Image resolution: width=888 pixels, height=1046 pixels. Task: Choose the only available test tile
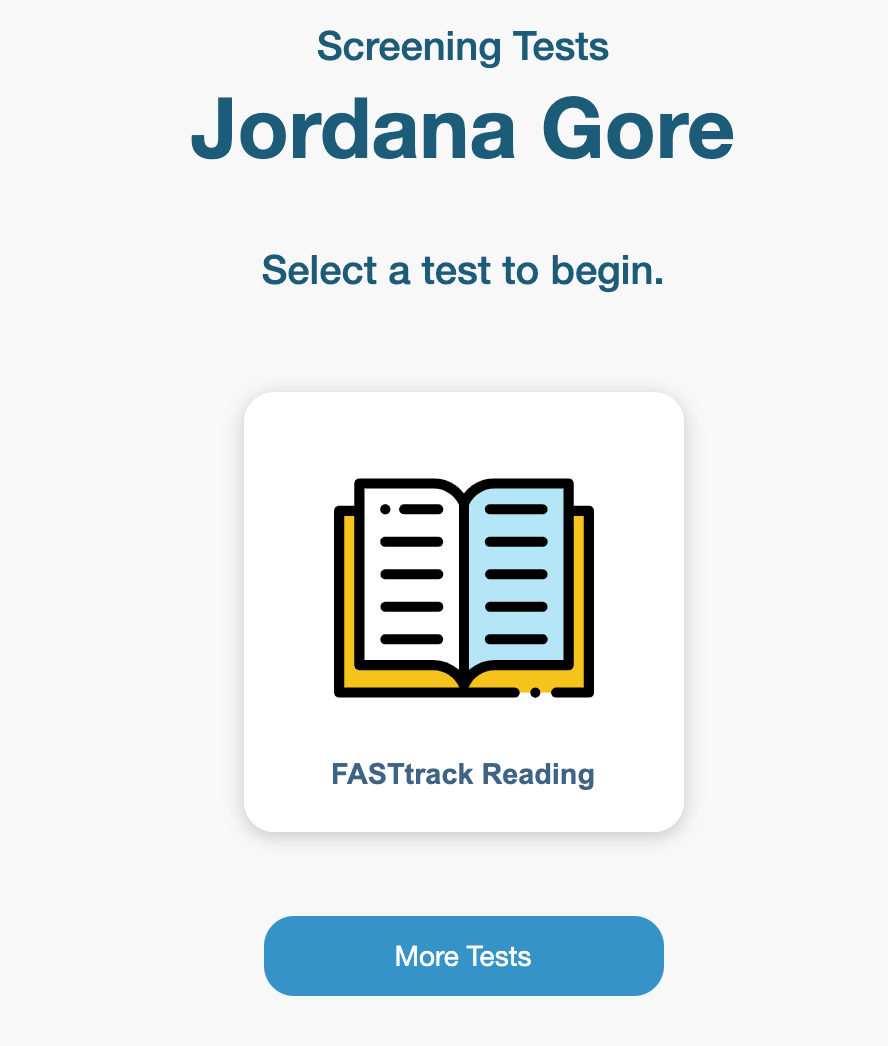tap(462, 610)
